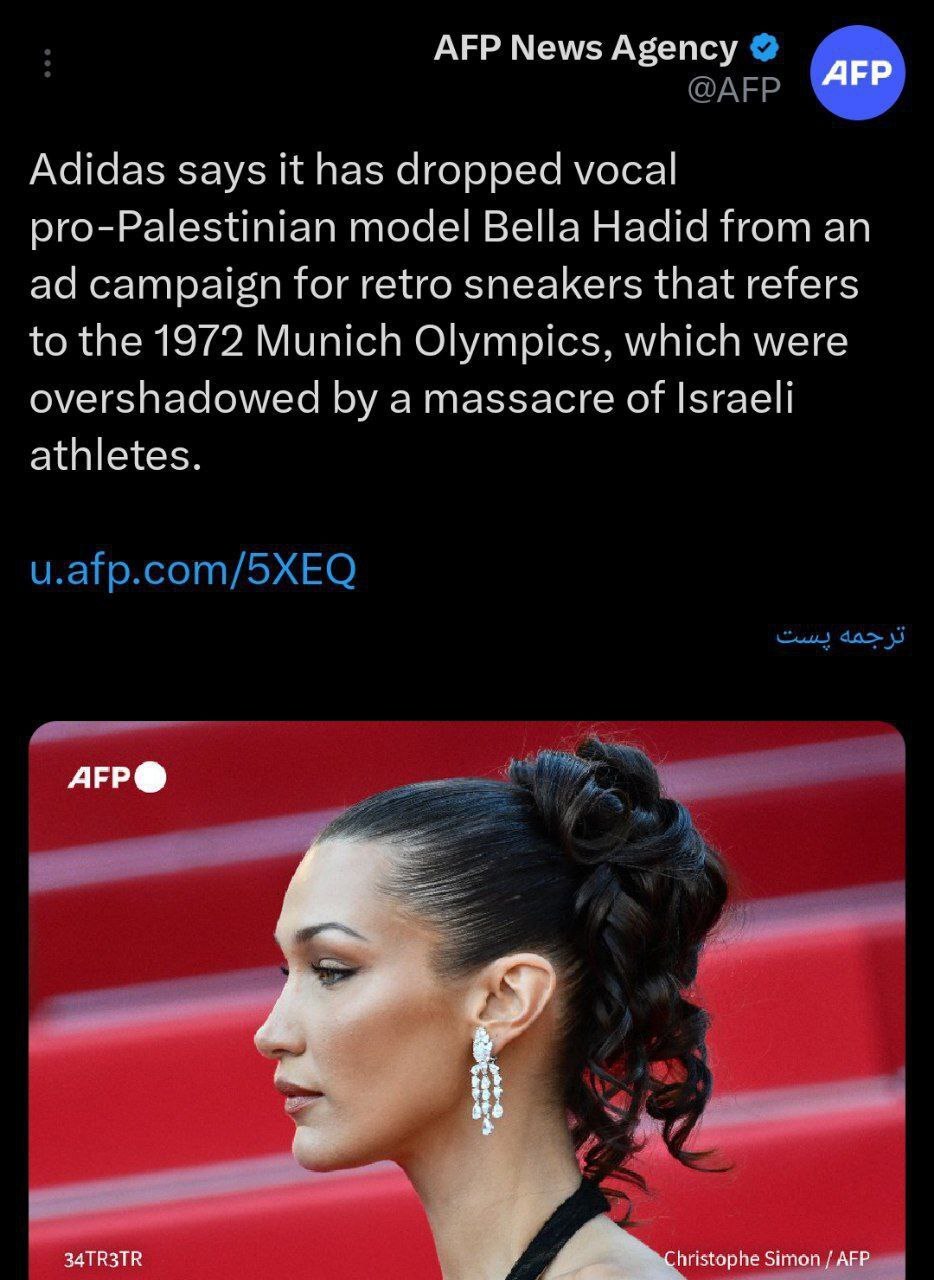Viewport: 934px width, 1280px height.
Task: Open the attached photo in the post
Action: [467, 1000]
